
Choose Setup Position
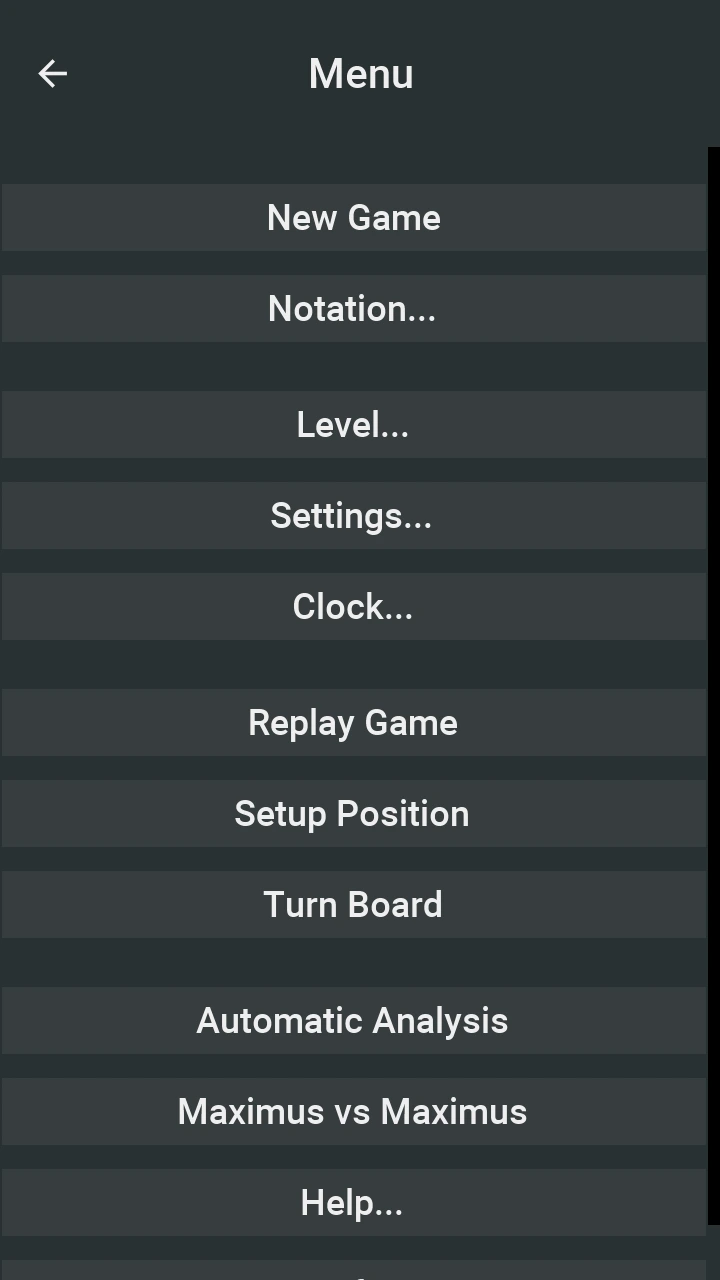tap(353, 813)
